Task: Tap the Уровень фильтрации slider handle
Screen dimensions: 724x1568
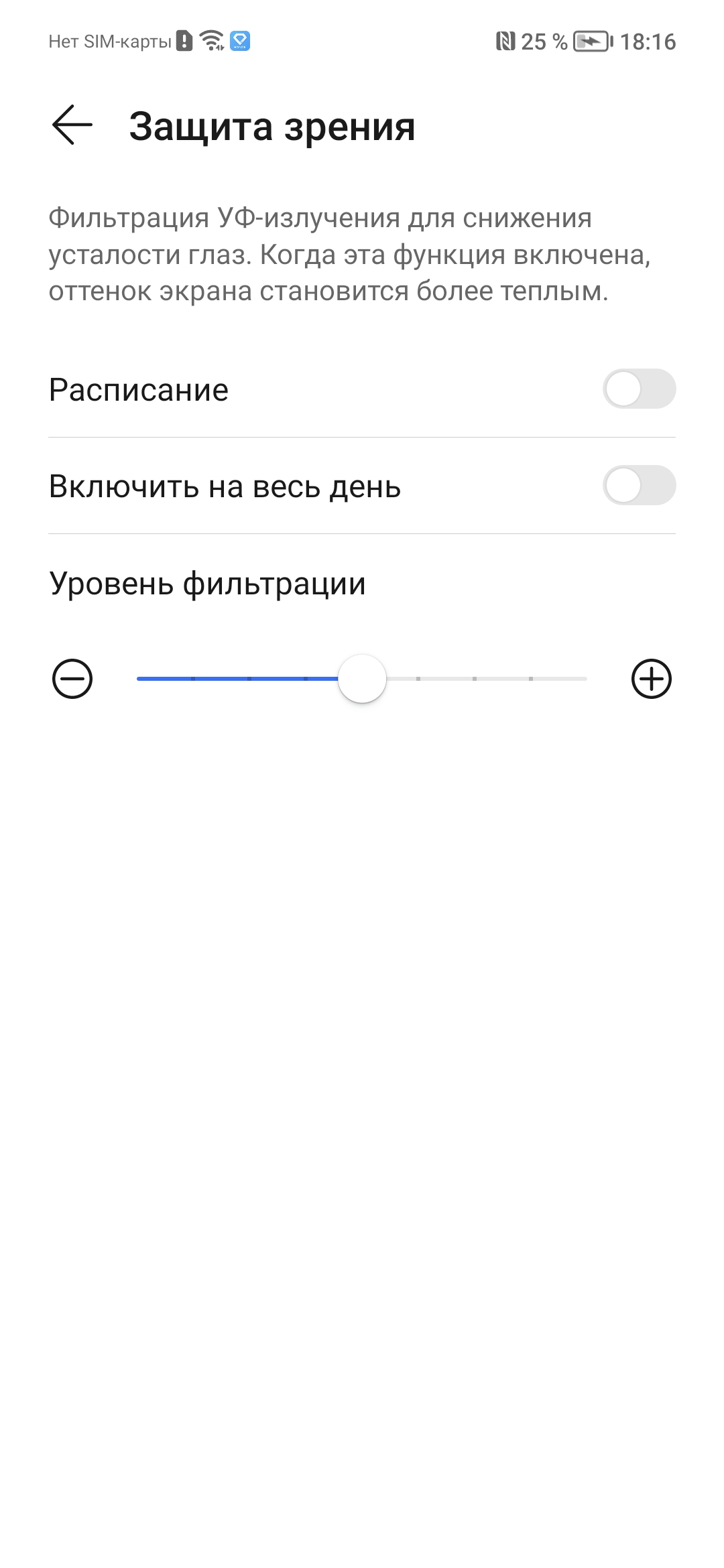Action: tap(362, 679)
